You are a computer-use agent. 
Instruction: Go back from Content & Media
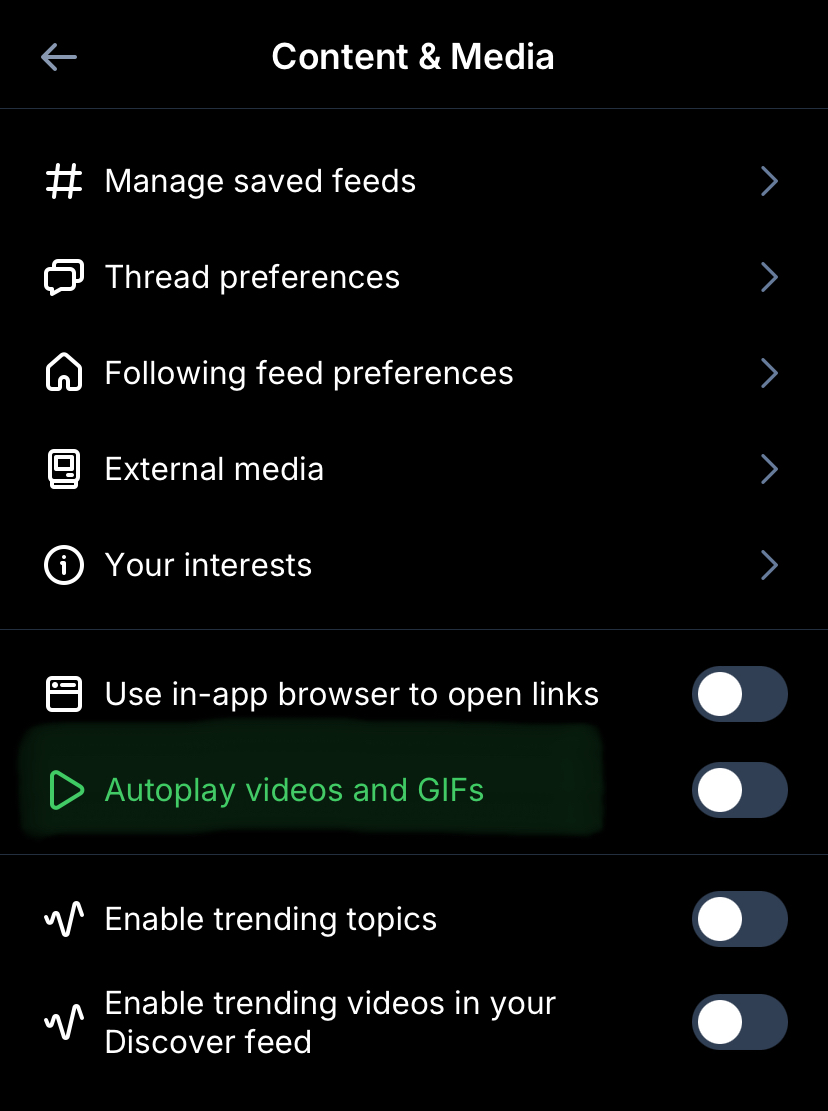coord(59,57)
